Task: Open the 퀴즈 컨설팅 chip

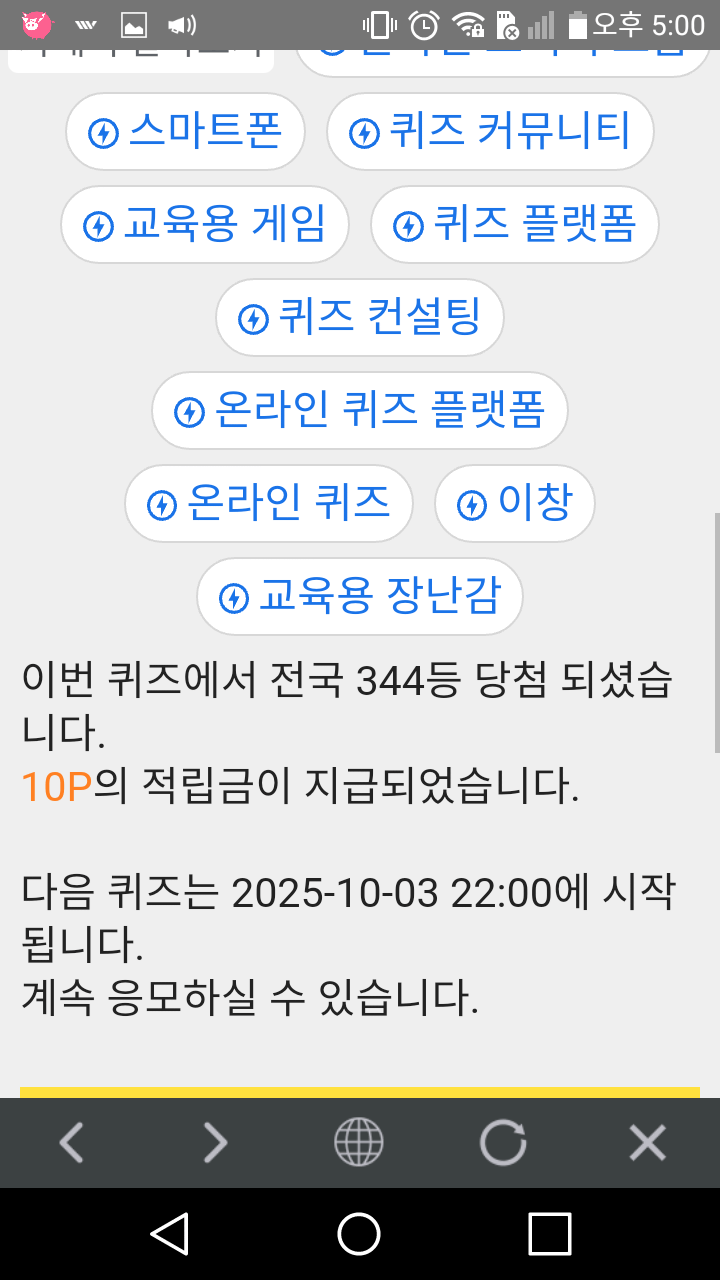Action: (360, 318)
